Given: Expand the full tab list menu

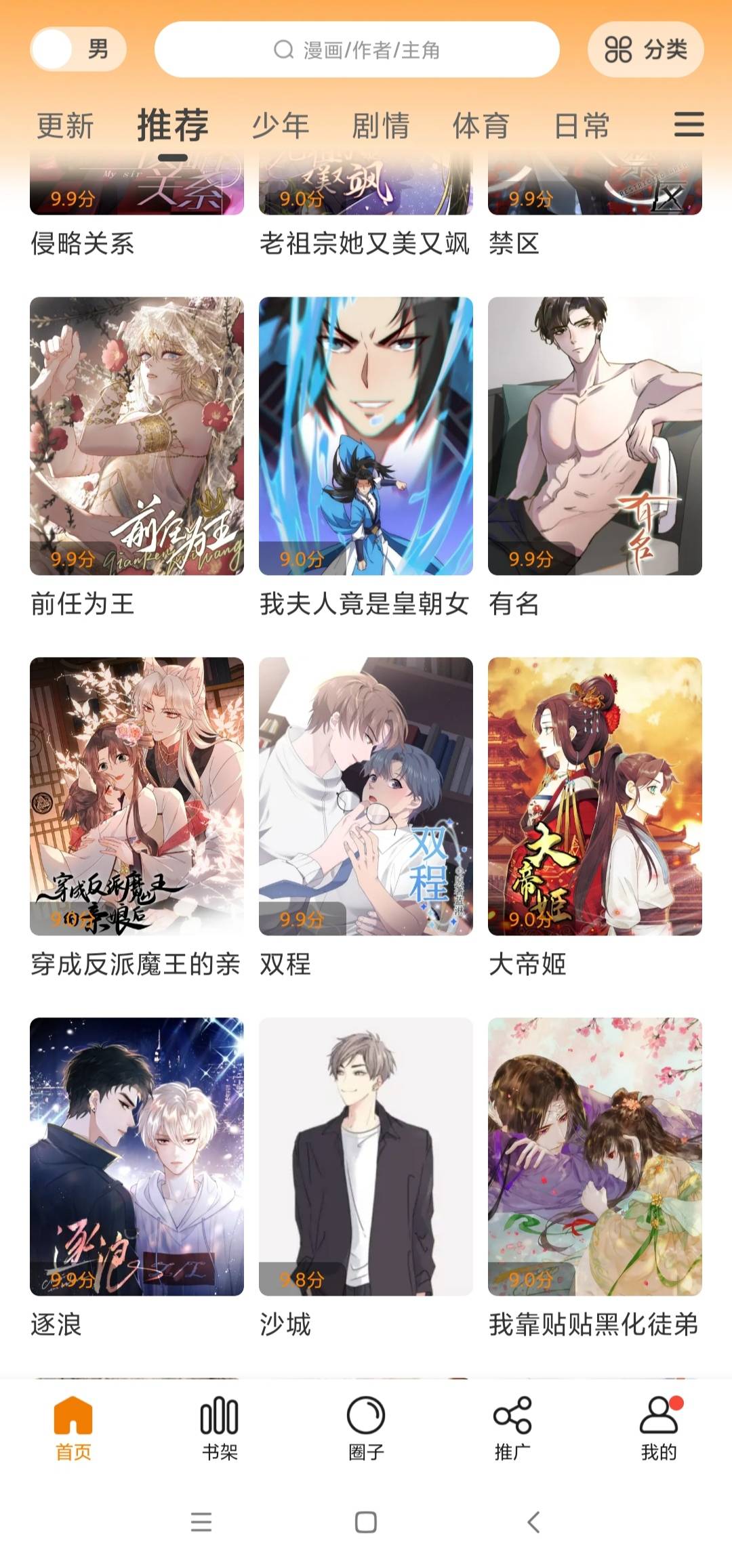Looking at the screenshot, I should click(689, 125).
